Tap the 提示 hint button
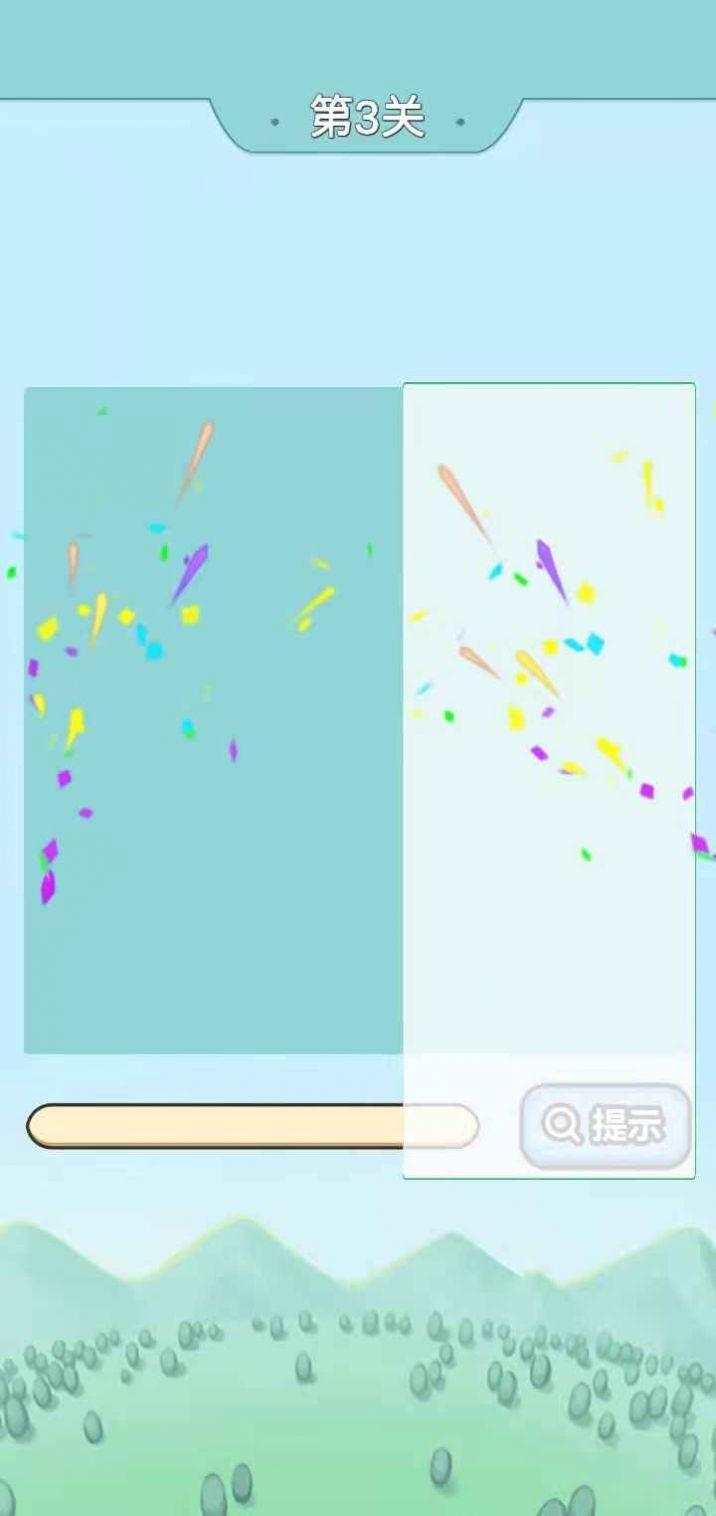 (x=606, y=1126)
